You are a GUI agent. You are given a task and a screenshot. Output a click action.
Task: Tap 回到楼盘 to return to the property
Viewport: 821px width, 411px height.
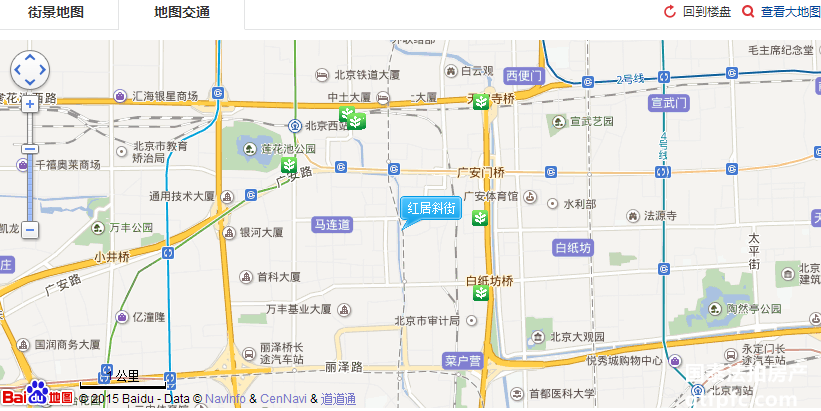point(697,13)
